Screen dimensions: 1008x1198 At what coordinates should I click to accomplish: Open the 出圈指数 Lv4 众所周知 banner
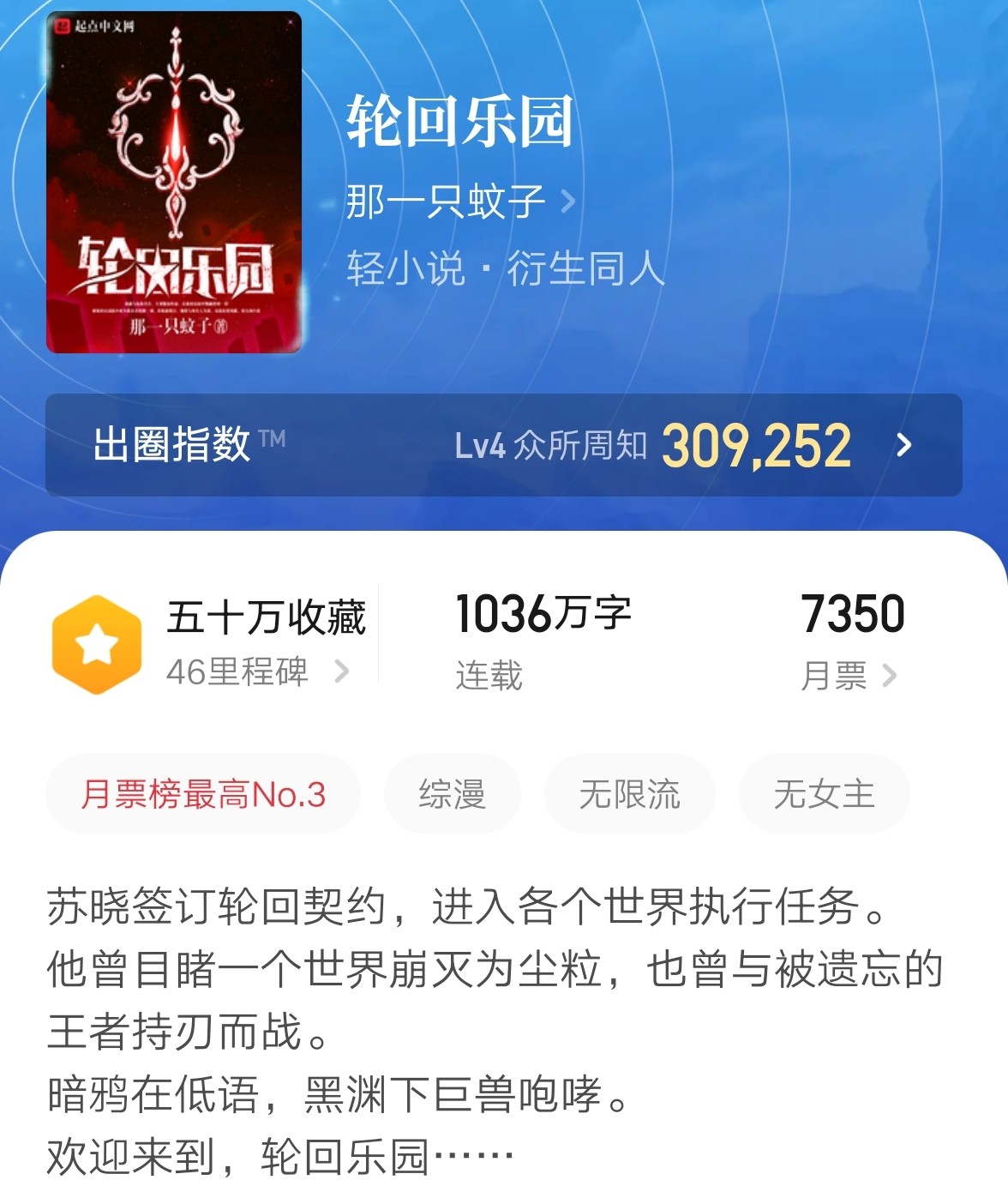click(503, 445)
